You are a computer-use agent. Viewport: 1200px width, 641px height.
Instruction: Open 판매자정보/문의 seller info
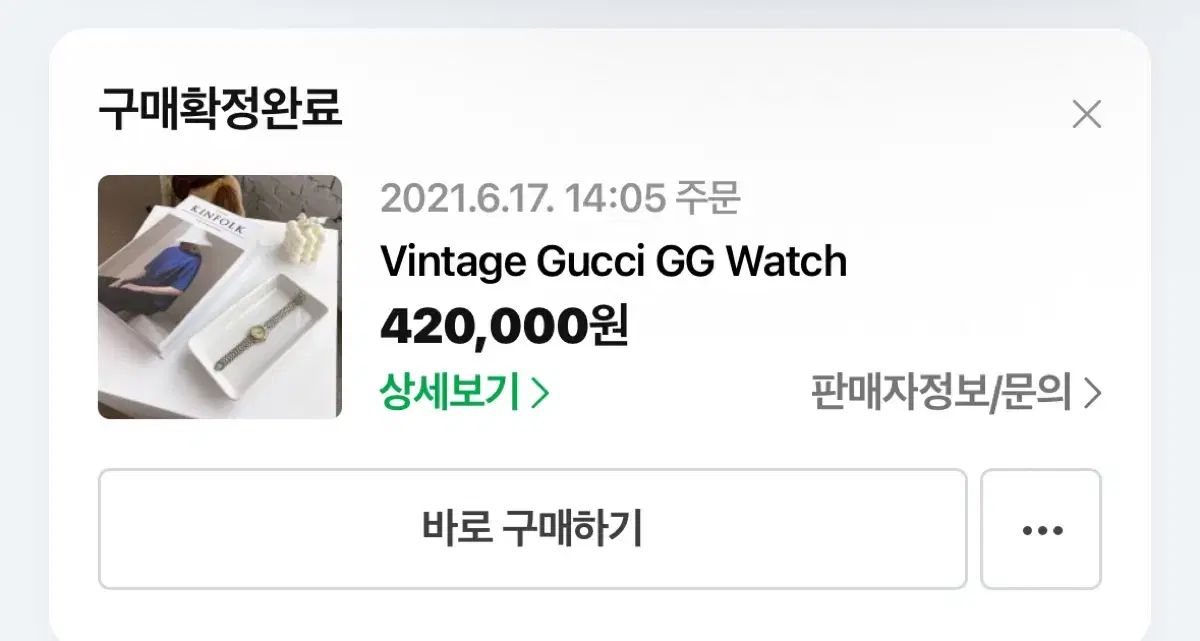(x=955, y=393)
